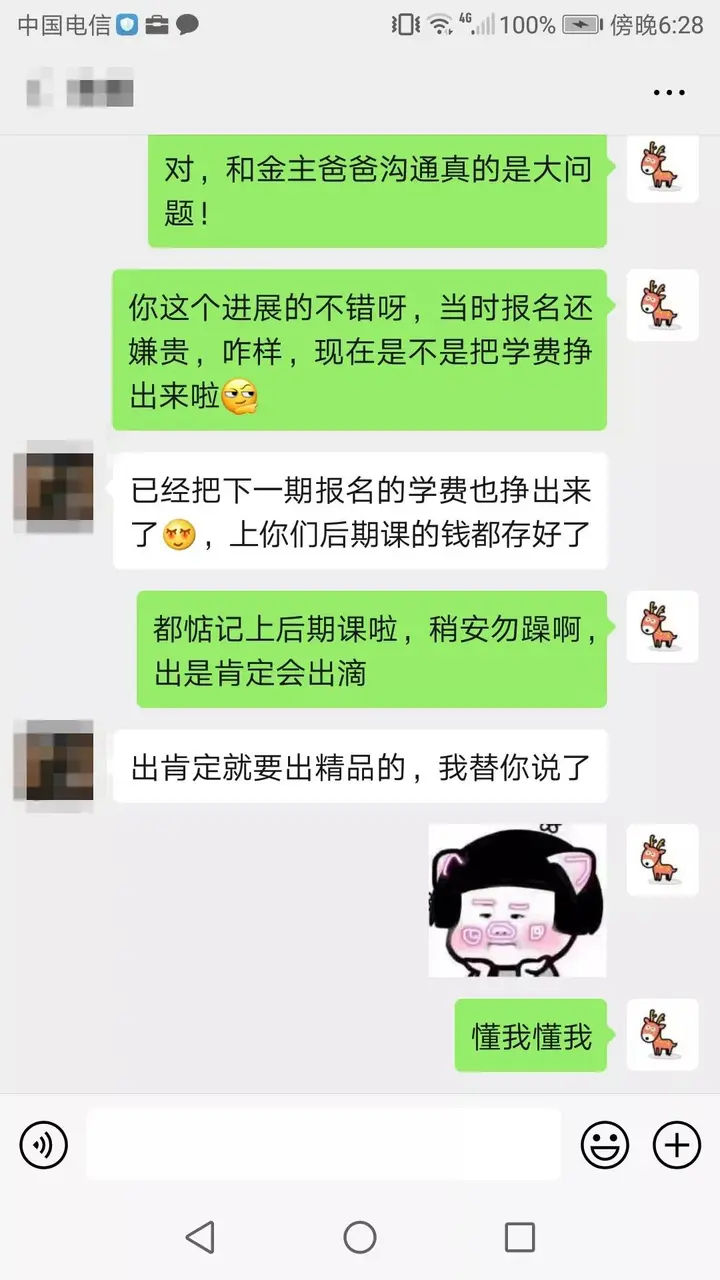
Task: Open the plus attachments menu
Action: coord(677,1144)
